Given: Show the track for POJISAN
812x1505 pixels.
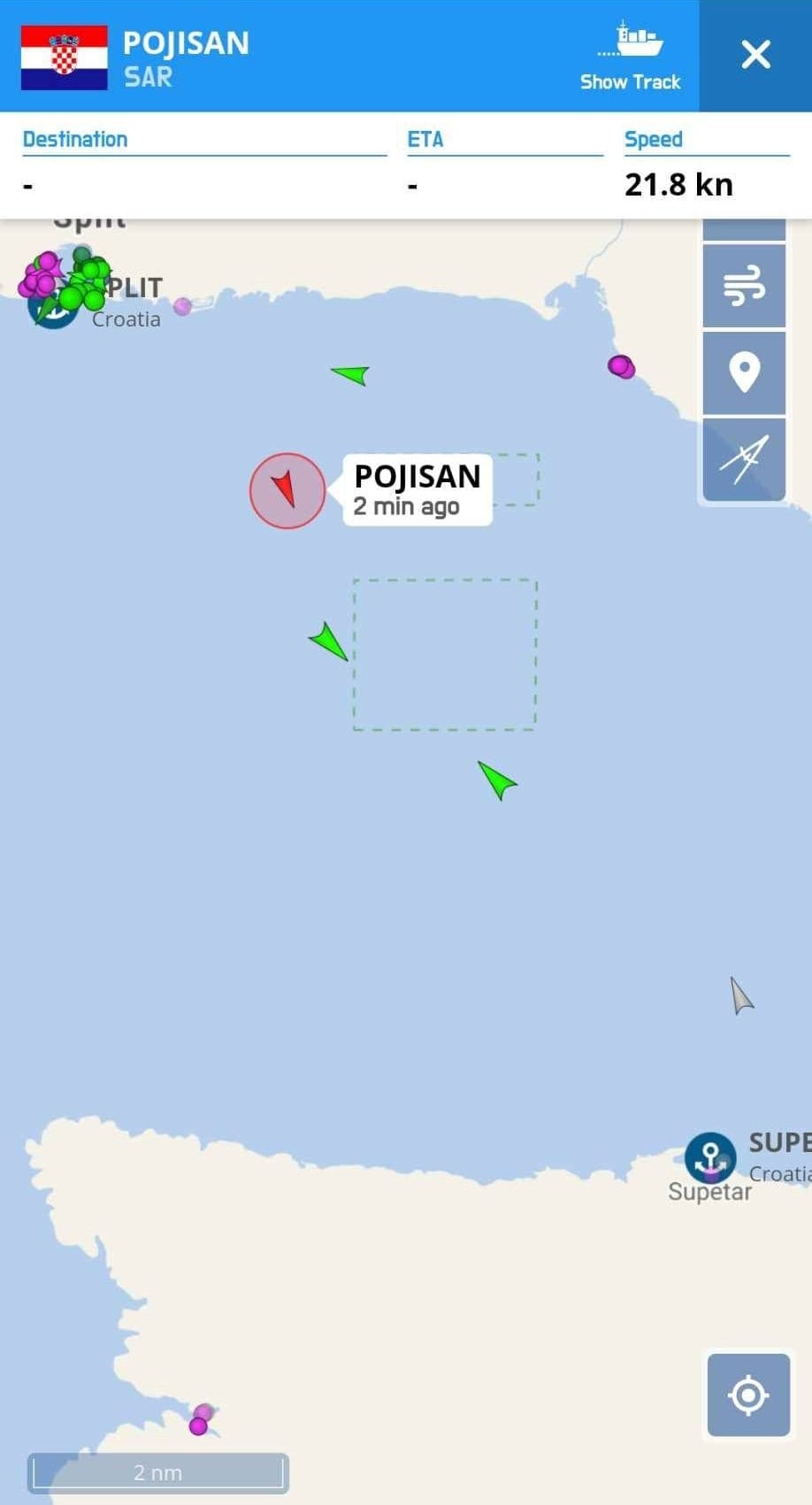Looking at the screenshot, I should coord(630,56).
